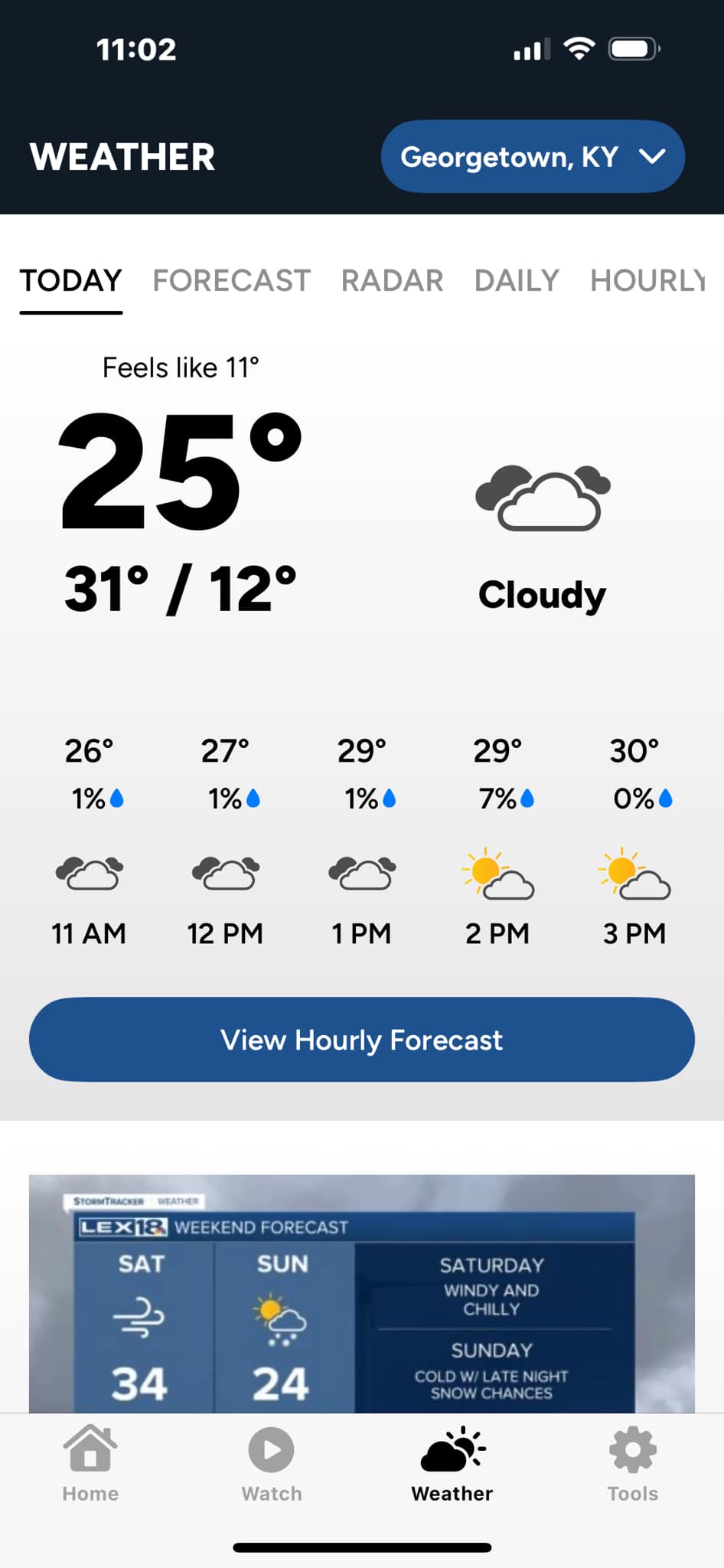
Task: Go to the Home tab
Action: (90, 1464)
